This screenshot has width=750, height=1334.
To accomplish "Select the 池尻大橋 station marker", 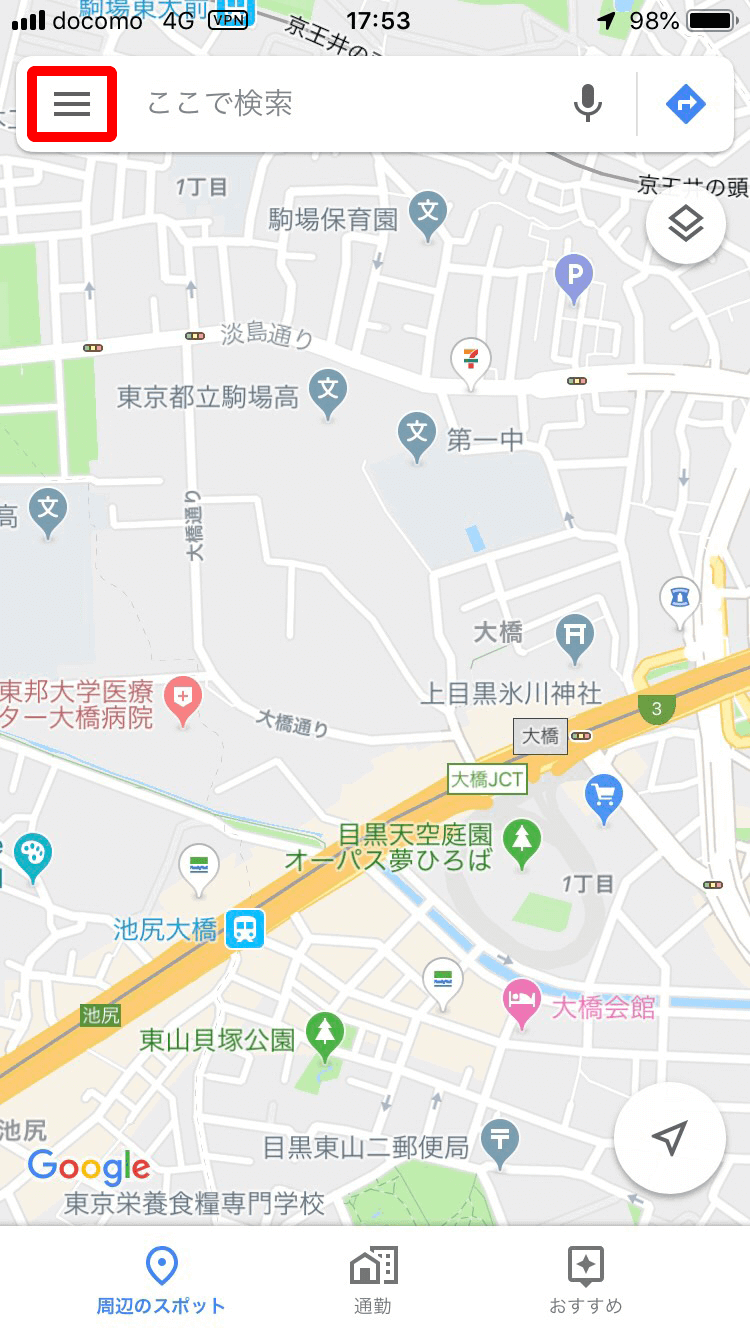I will [244, 929].
